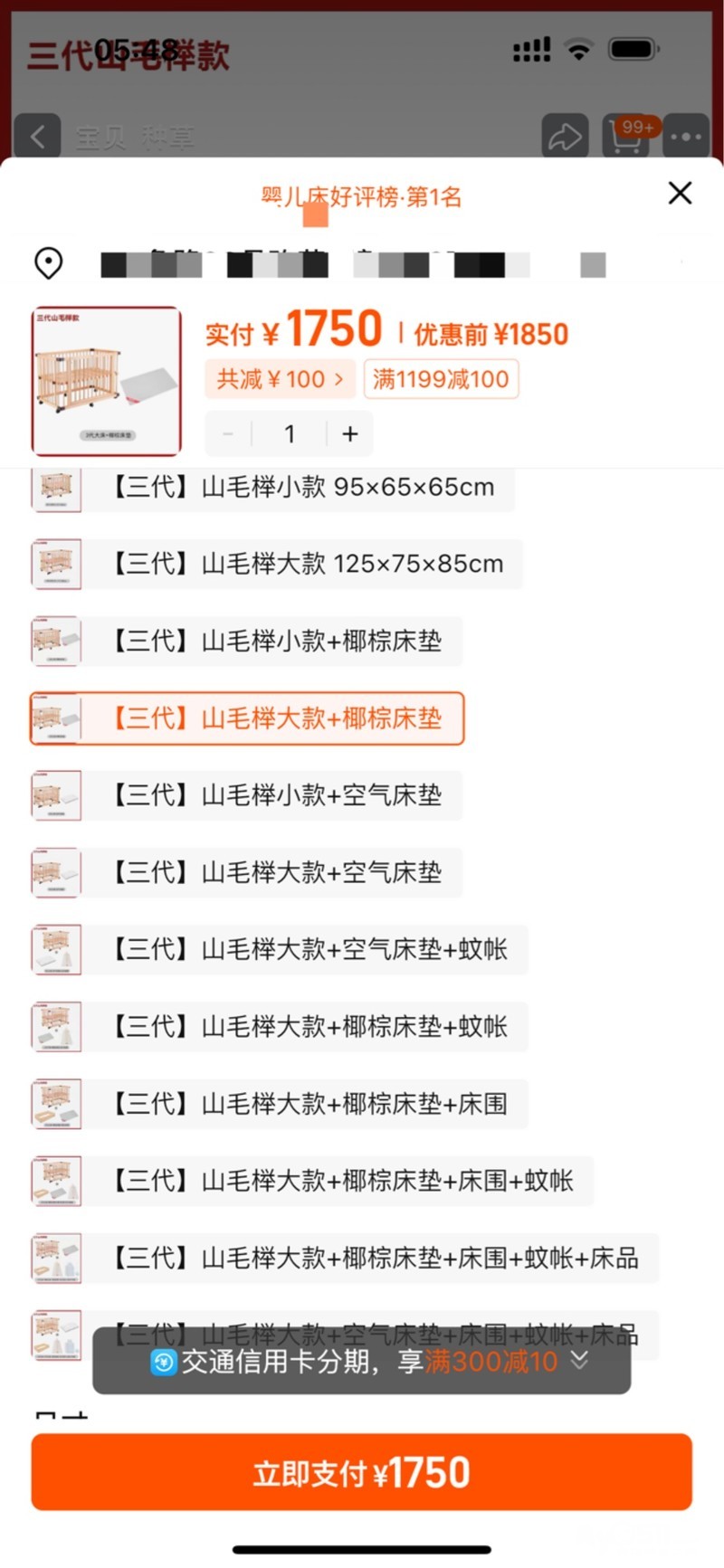Select 山毛榉小款 95×65×65cm option
The width and height of the screenshot is (724, 1568).
click(x=302, y=488)
